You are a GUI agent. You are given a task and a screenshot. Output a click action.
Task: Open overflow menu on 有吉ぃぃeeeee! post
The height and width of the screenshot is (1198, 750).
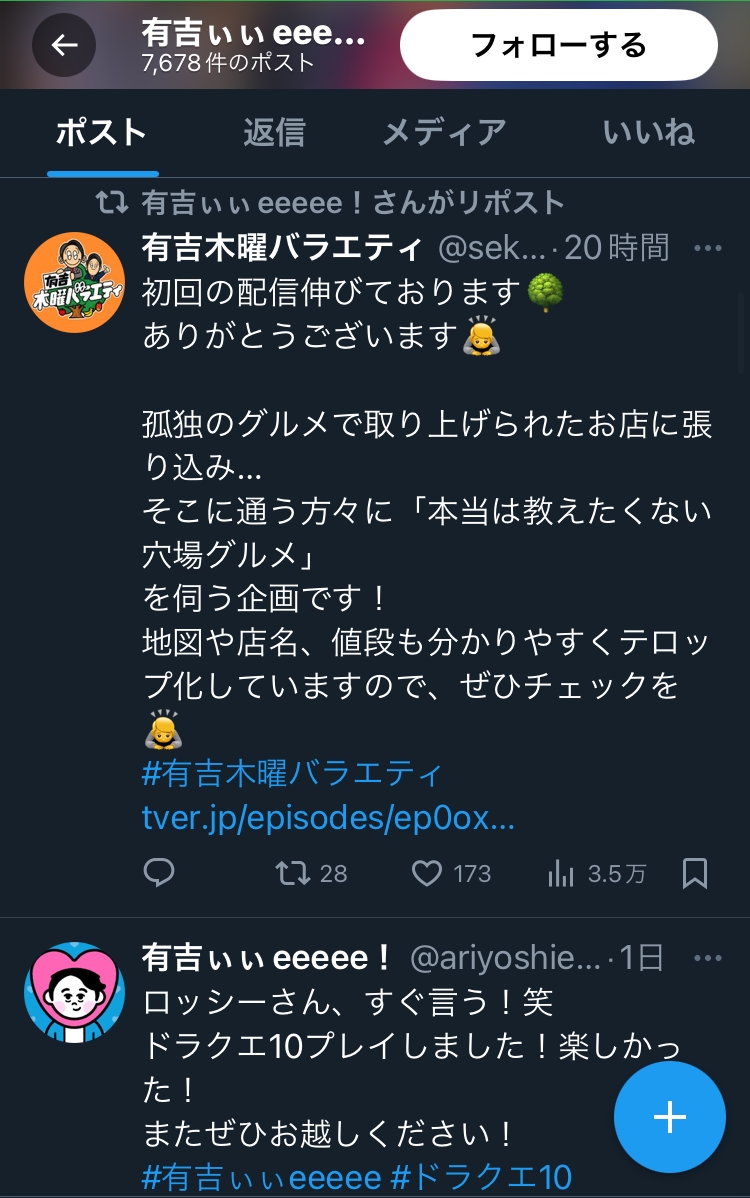[707, 958]
